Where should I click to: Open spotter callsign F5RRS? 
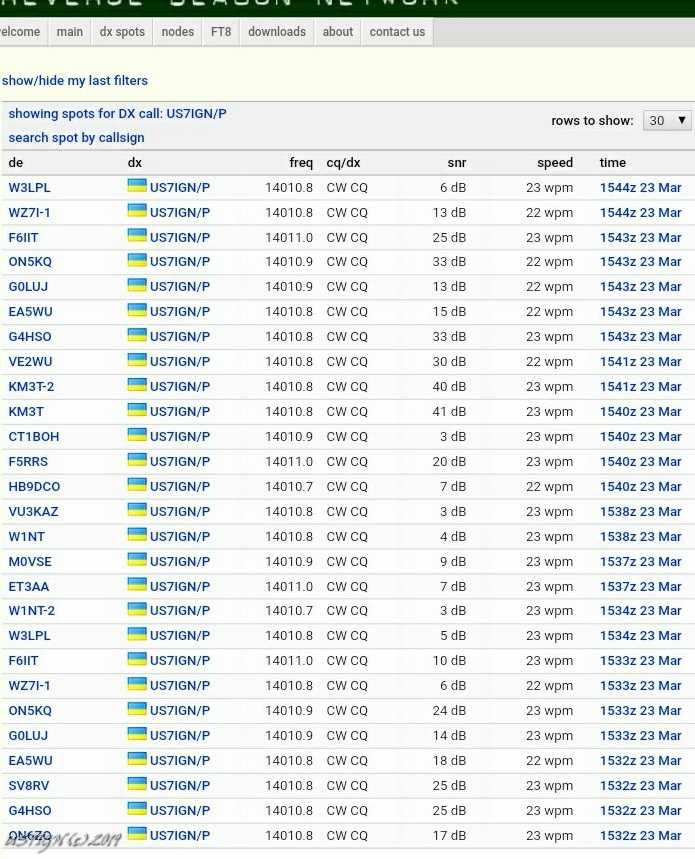click(28, 462)
